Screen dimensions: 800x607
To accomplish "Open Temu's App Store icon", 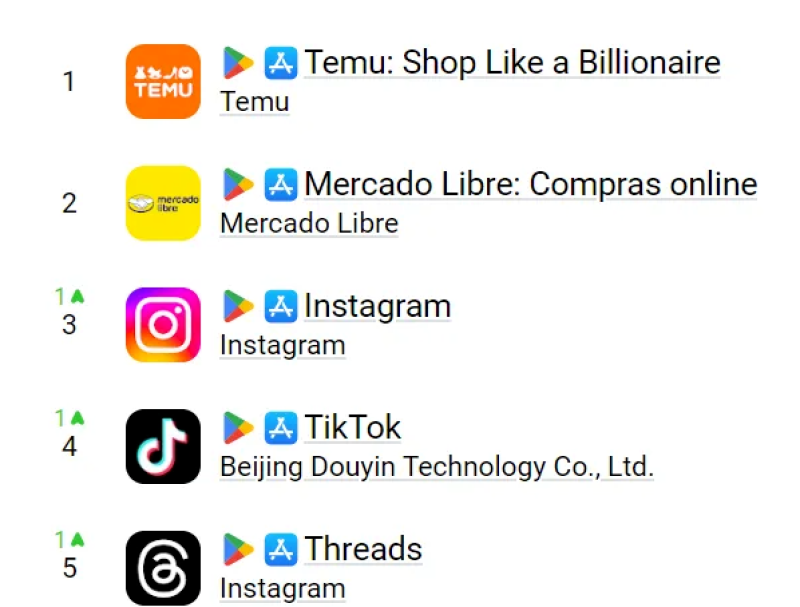I will 281,63.
